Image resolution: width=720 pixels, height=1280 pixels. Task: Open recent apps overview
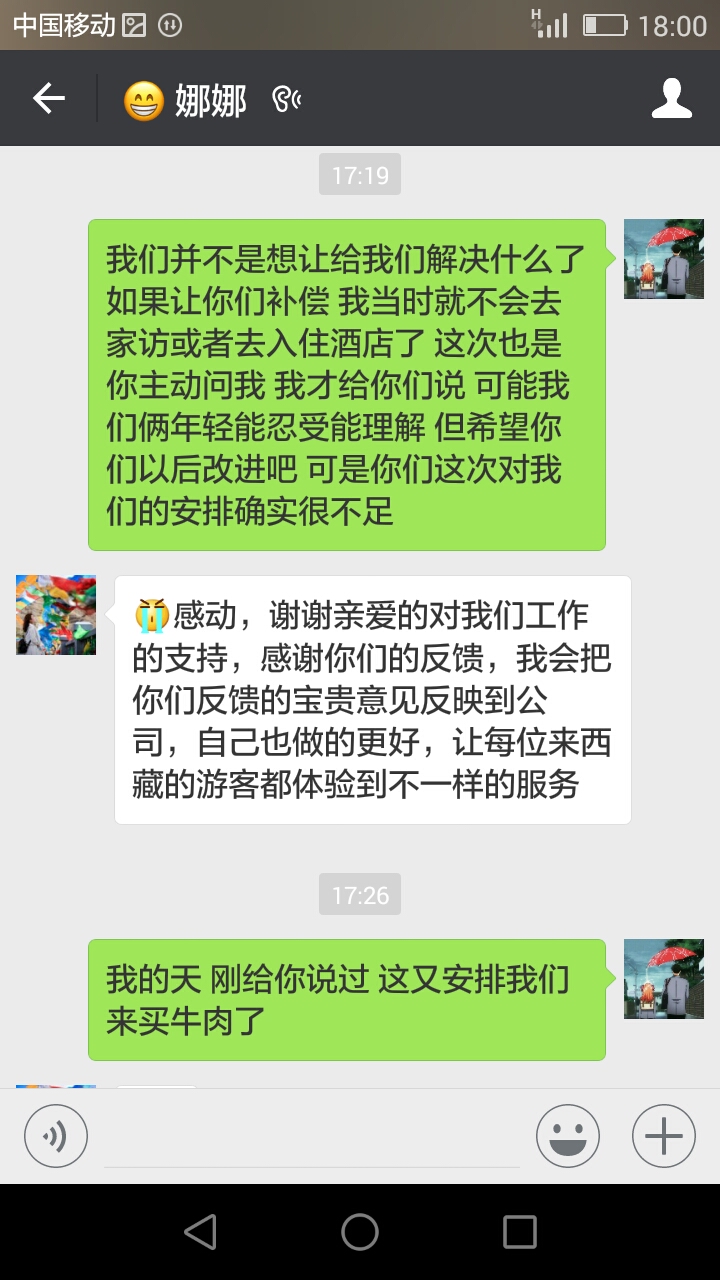[519, 1232]
